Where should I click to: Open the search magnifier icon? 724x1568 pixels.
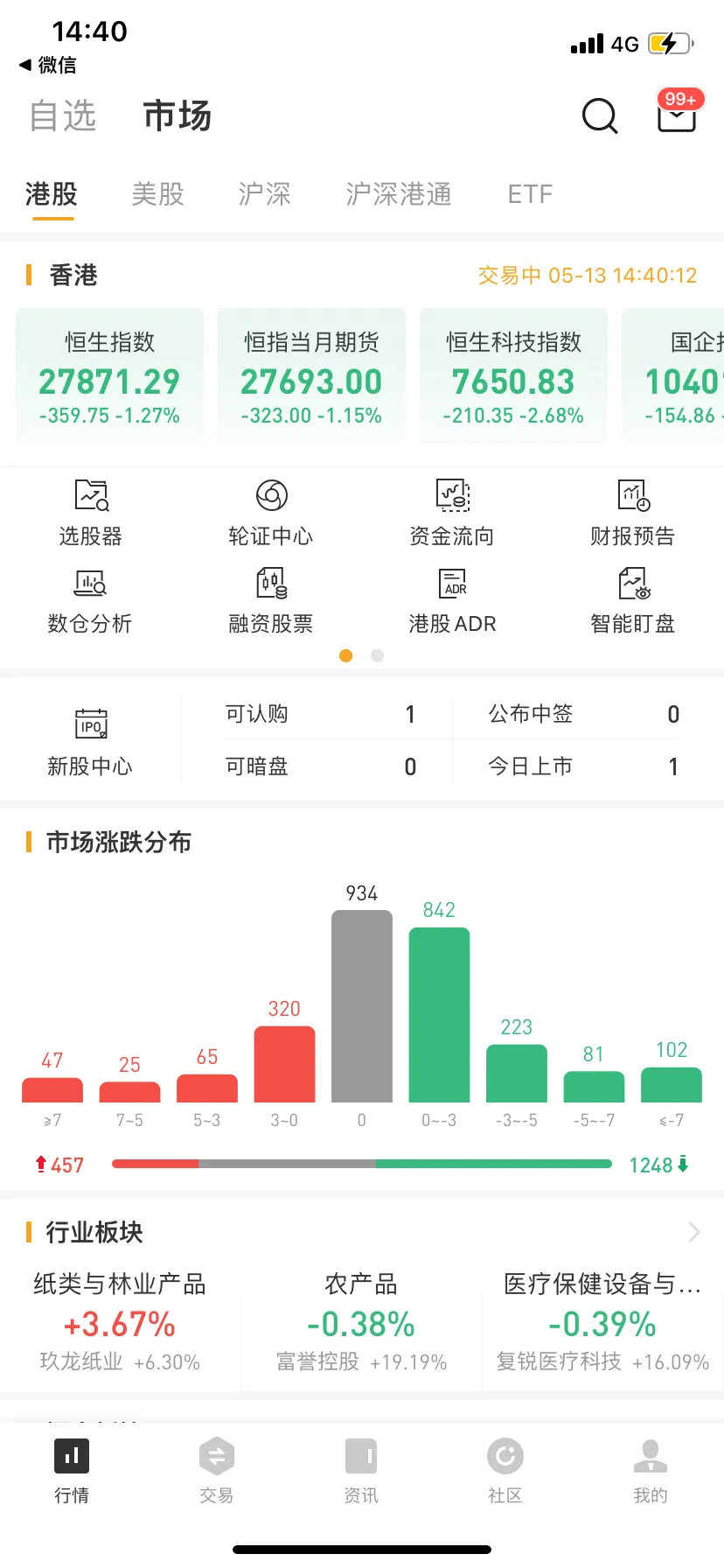(x=600, y=115)
